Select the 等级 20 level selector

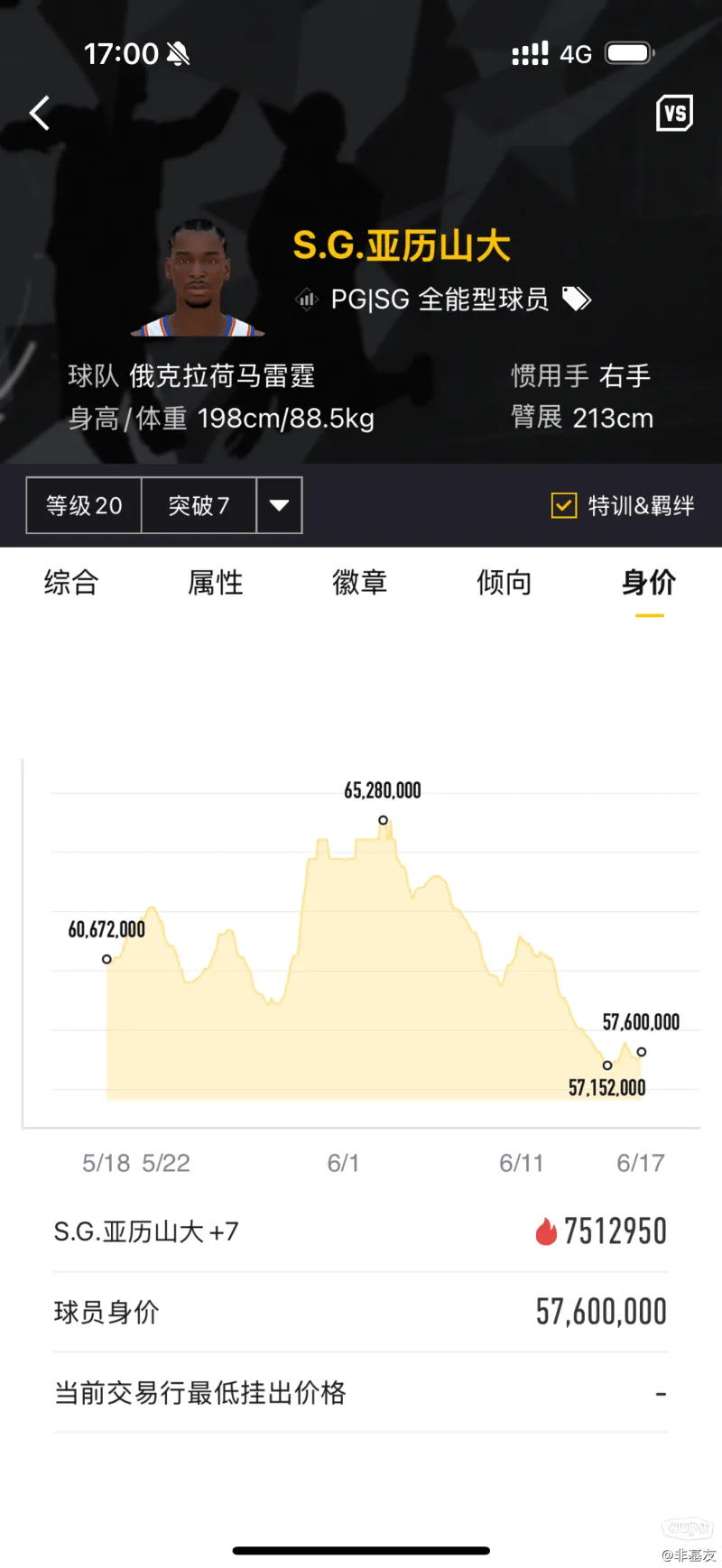click(x=84, y=505)
